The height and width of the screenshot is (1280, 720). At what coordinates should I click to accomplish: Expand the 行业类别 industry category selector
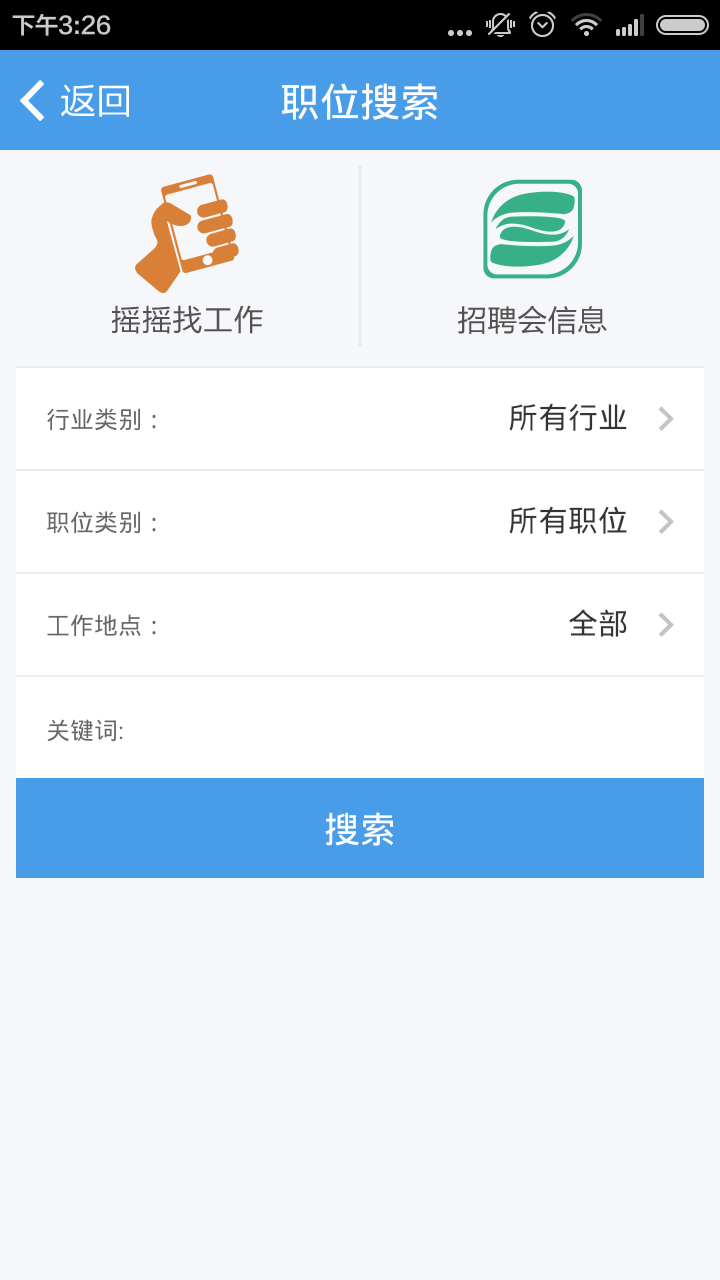click(x=360, y=419)
